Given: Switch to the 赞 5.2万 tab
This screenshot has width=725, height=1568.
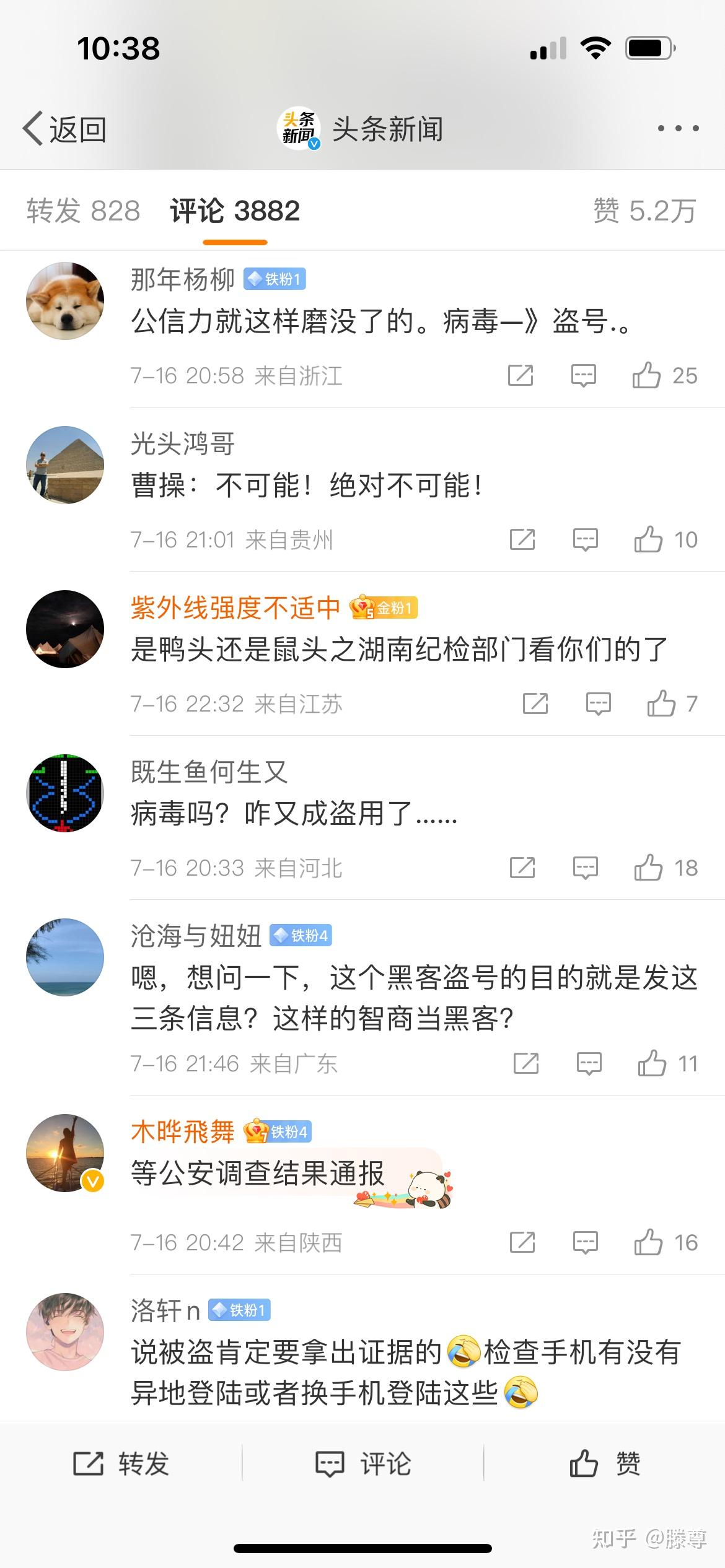Looking at the screenshot, I should tap(644, 211).
